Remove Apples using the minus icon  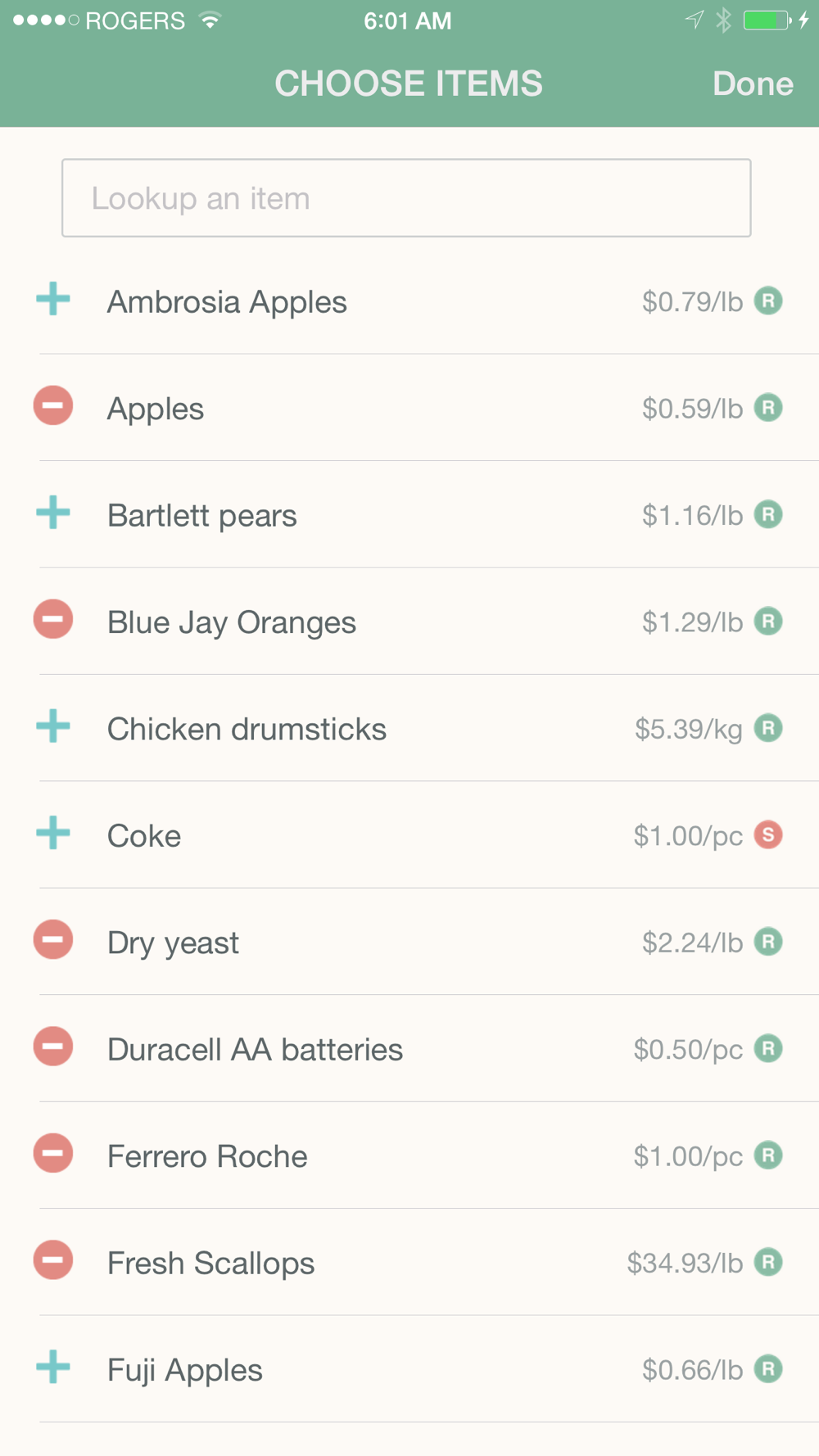tap(53, 406)
